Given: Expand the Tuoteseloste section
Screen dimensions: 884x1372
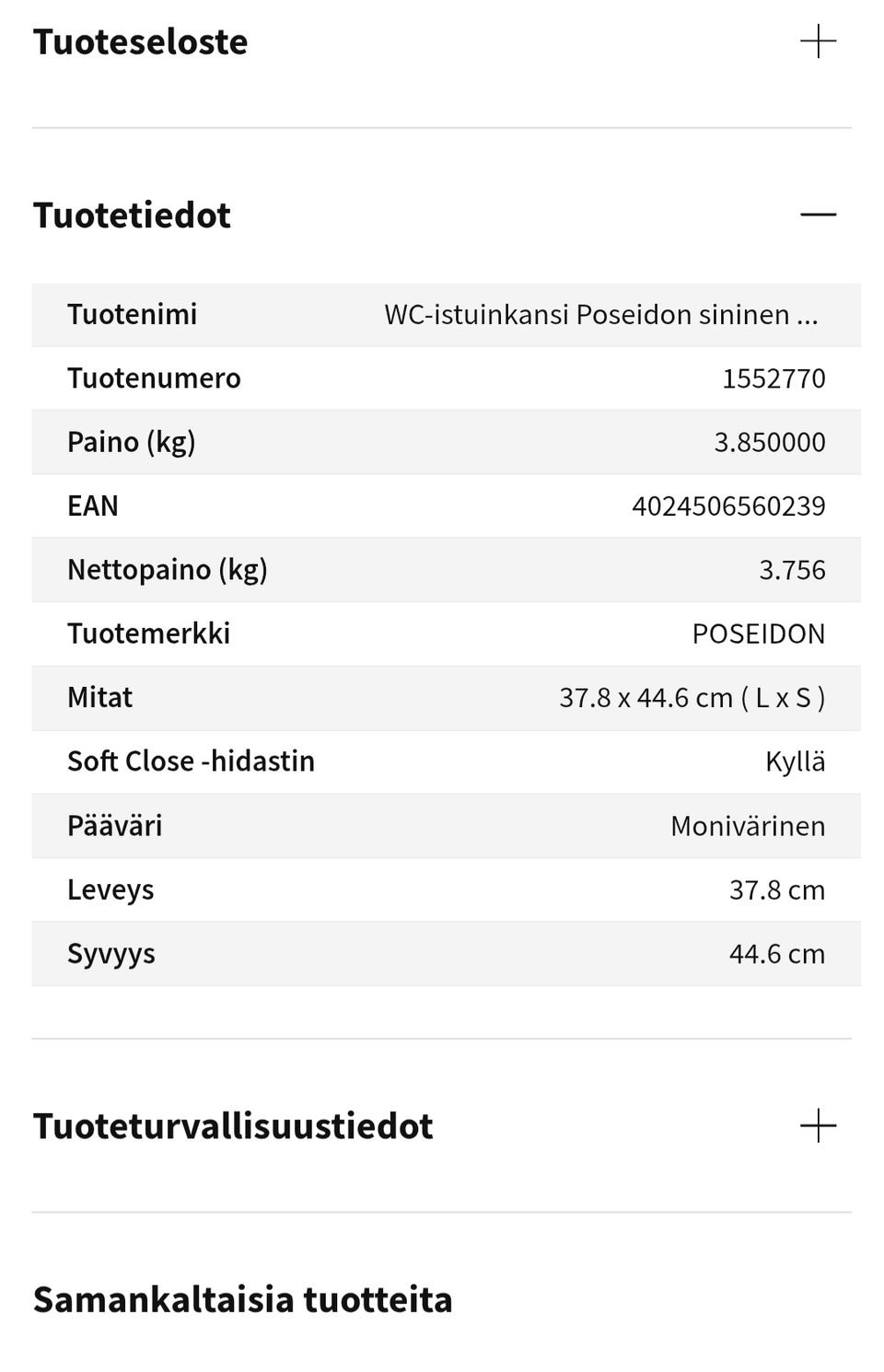Looking at the screenshot, I should [x=818, y=41].
